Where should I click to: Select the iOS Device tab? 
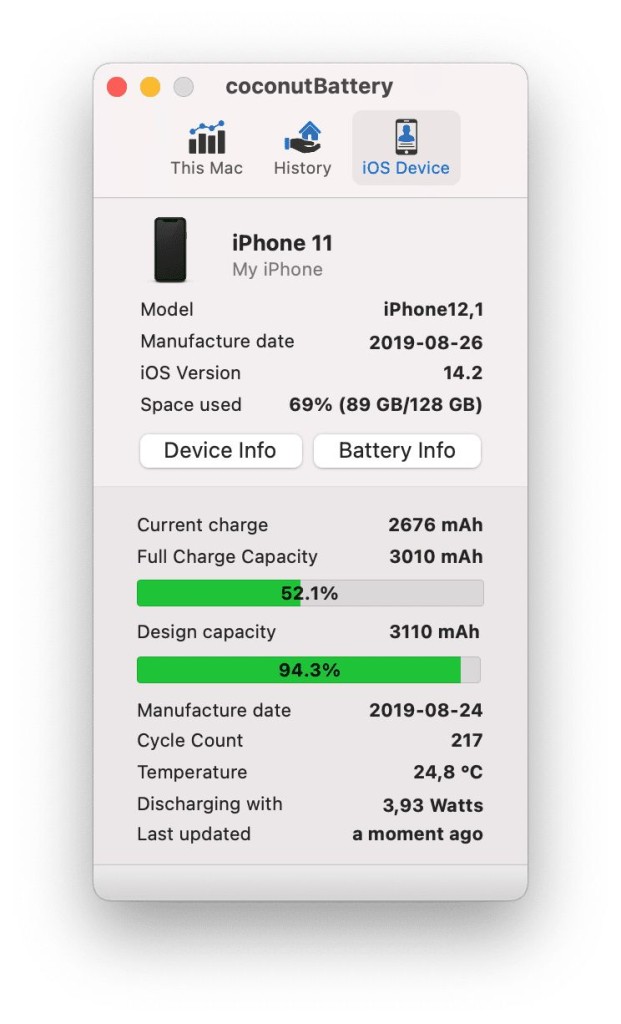click(x=406, y=148)
